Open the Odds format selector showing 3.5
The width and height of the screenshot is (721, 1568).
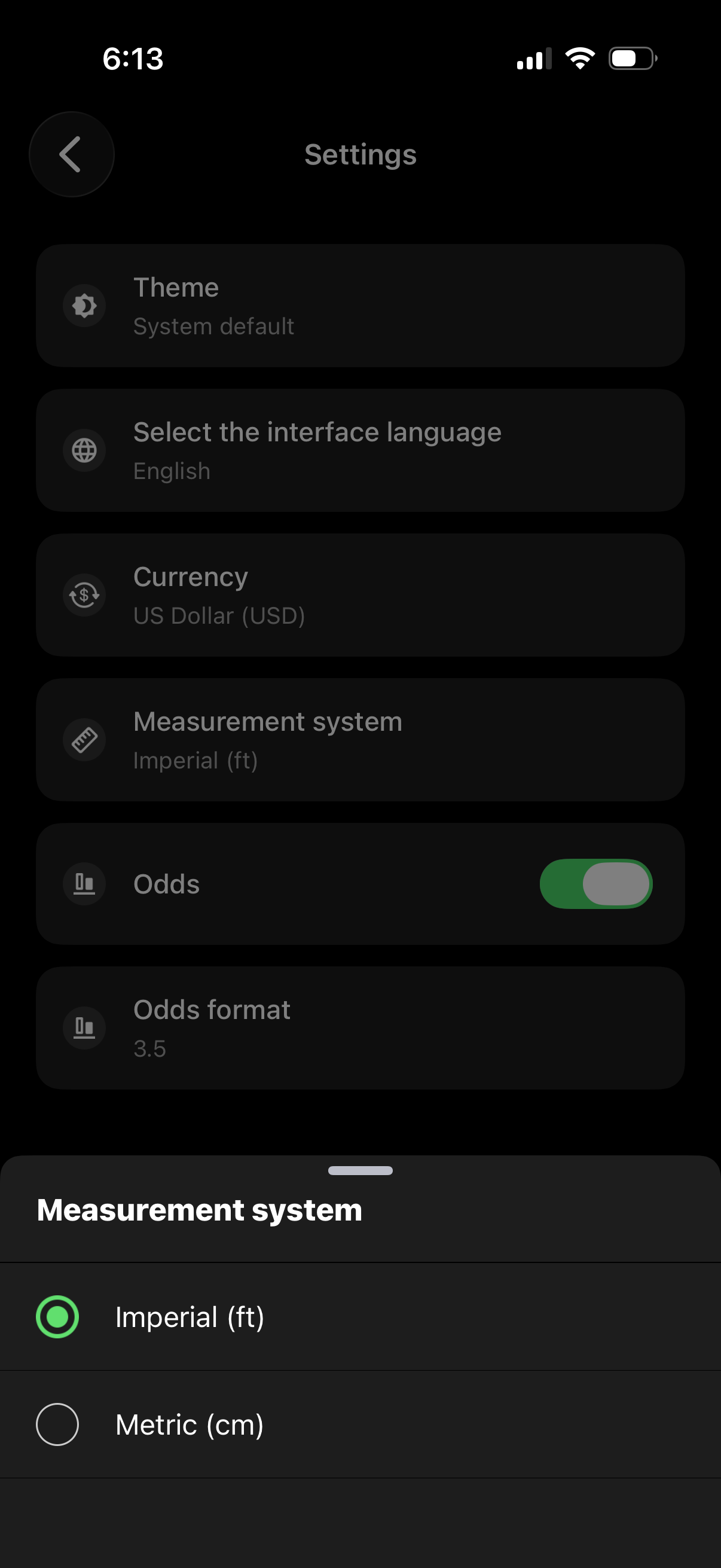361,1027
